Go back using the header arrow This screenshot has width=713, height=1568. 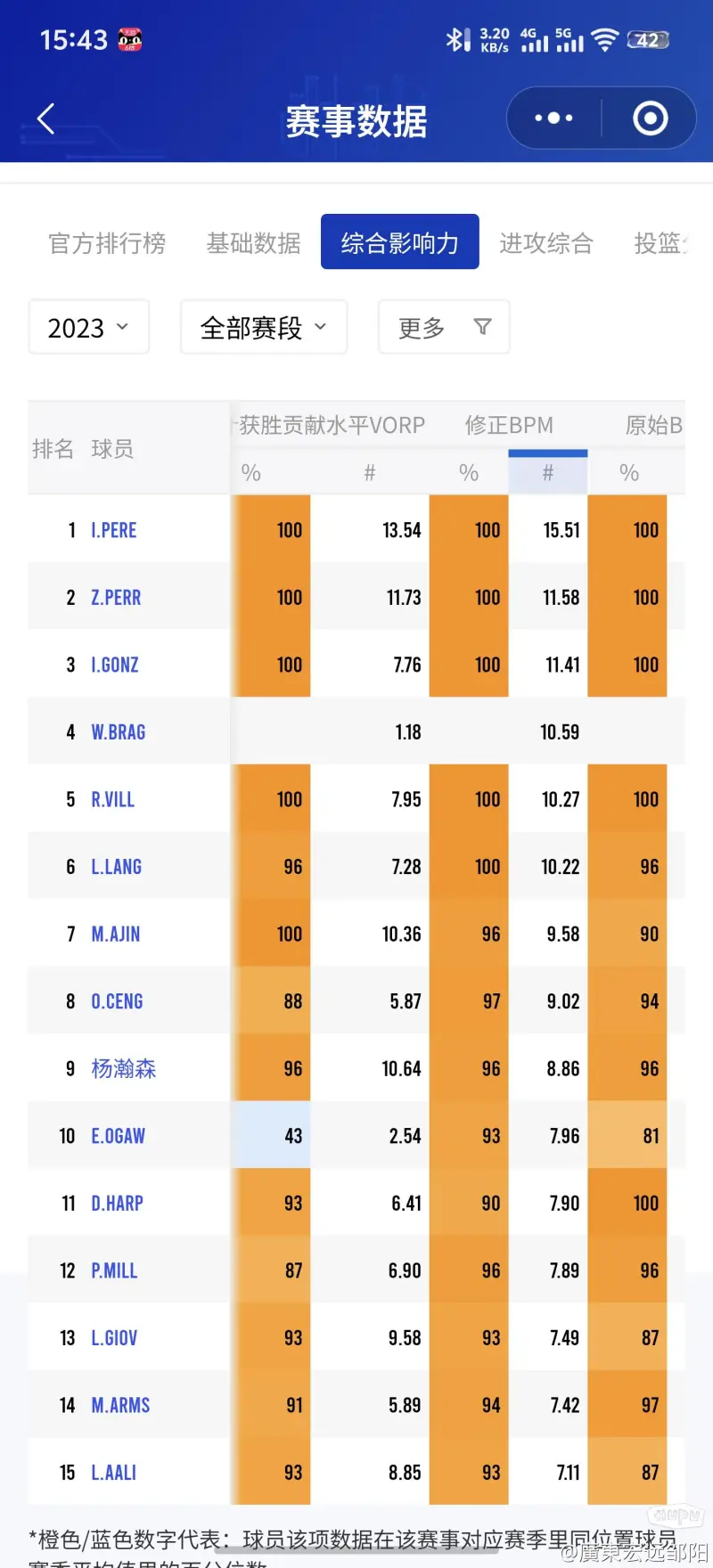click(46, 118)
